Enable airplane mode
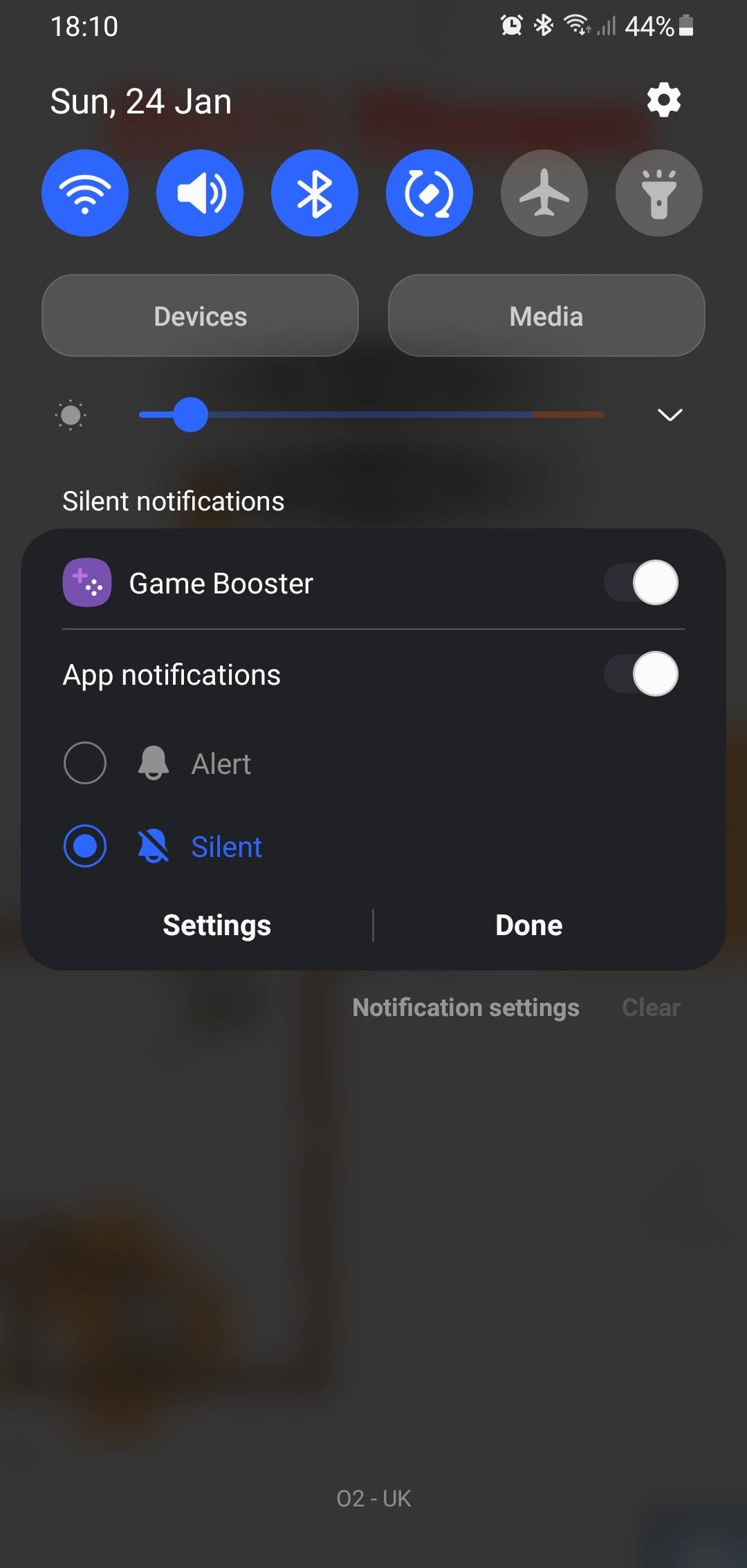747x1568 pixels. 544,193
